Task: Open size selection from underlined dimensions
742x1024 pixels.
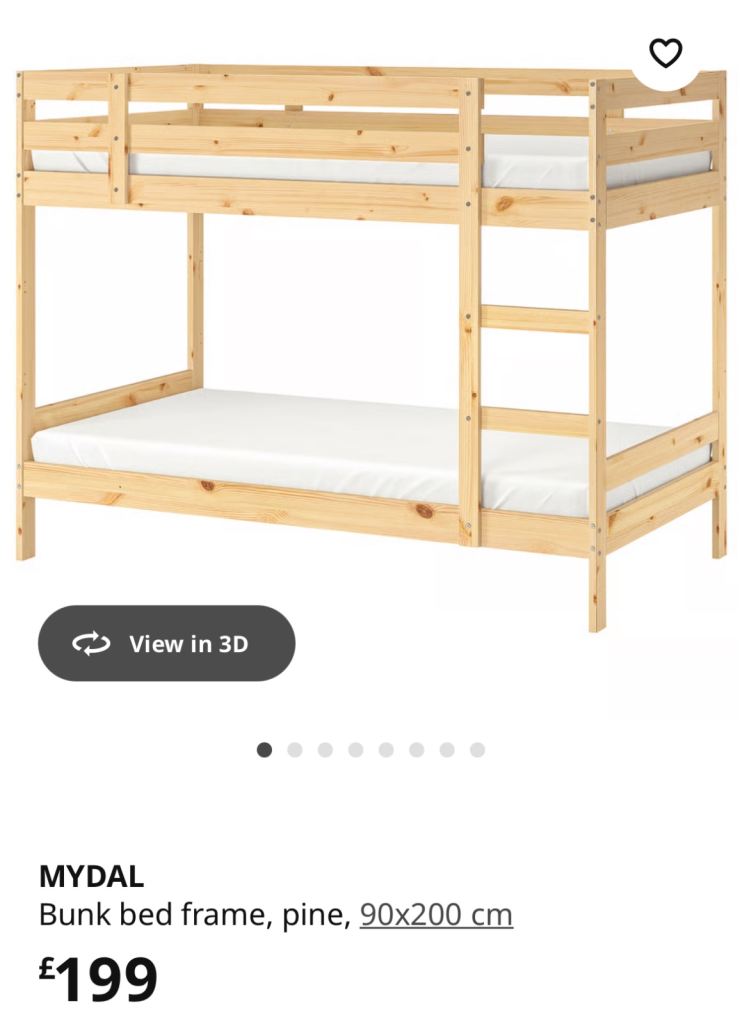Action: (x=436, y=913)
